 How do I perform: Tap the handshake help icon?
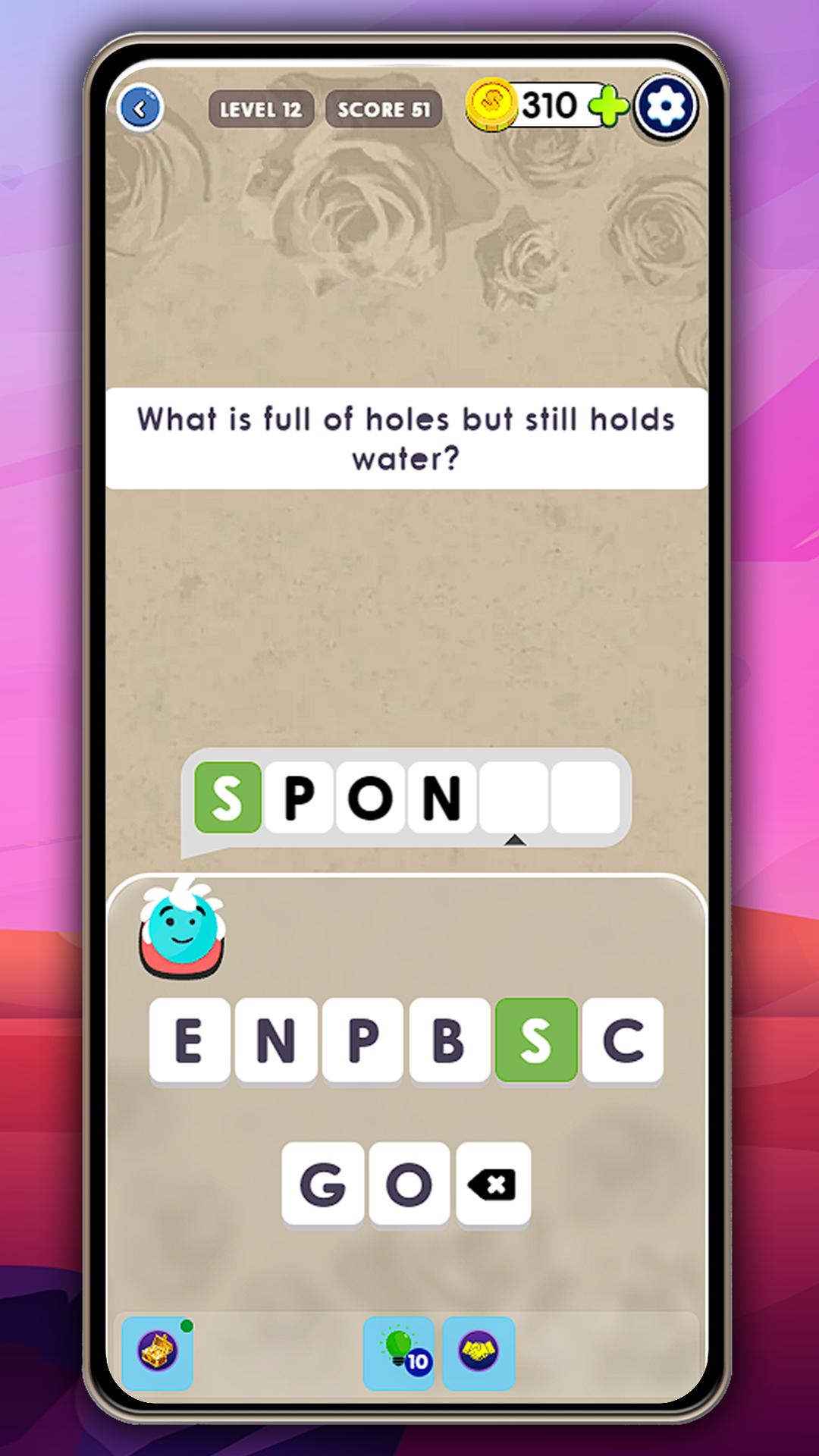(479, 1354)
